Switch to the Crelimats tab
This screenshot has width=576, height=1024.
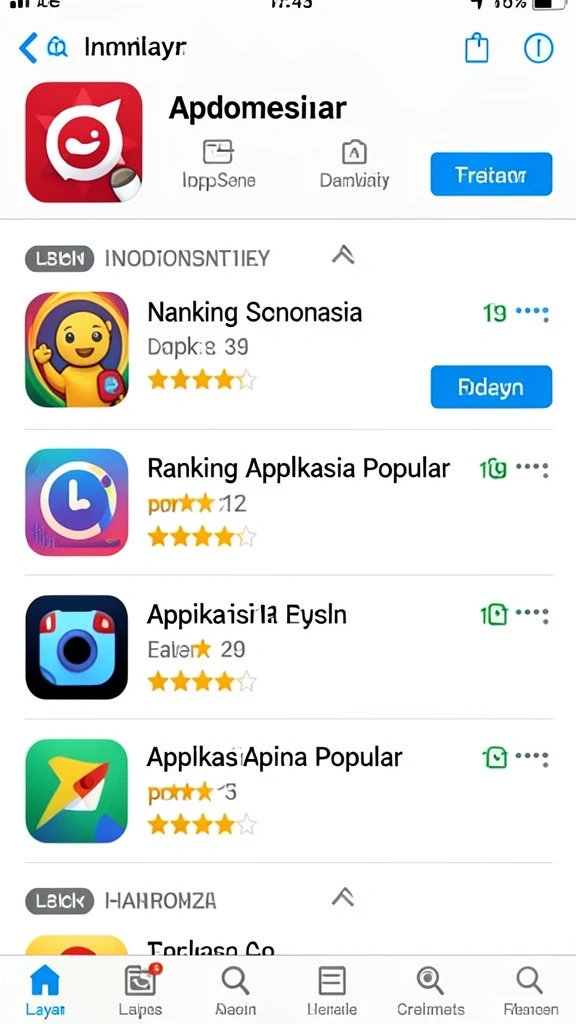point(430,990)
